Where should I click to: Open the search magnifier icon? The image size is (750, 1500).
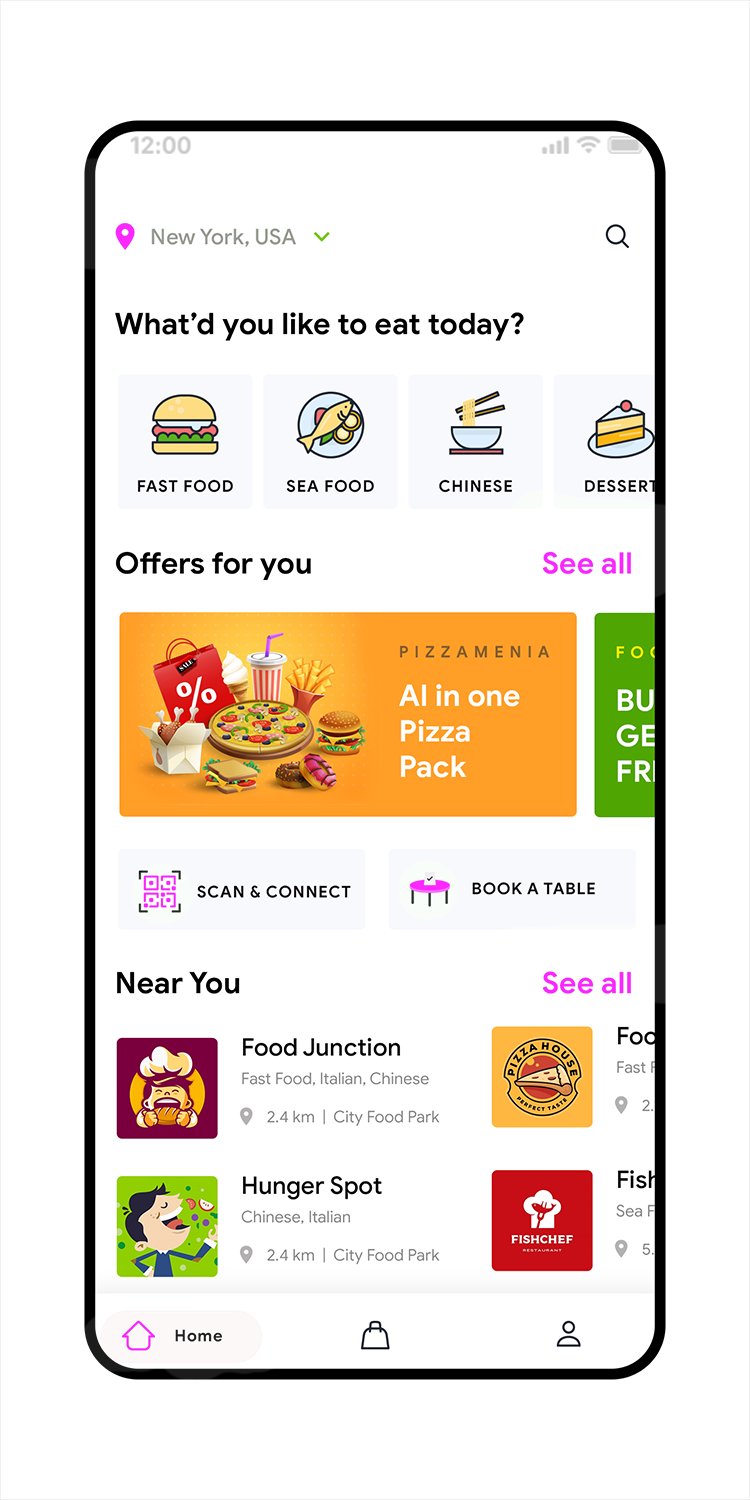[617, 237]
